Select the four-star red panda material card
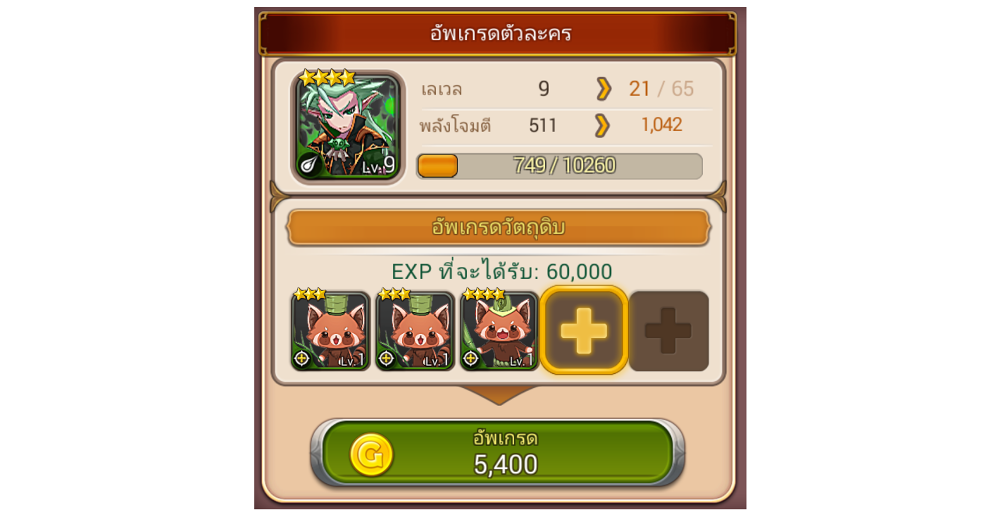 coord(499,331)
